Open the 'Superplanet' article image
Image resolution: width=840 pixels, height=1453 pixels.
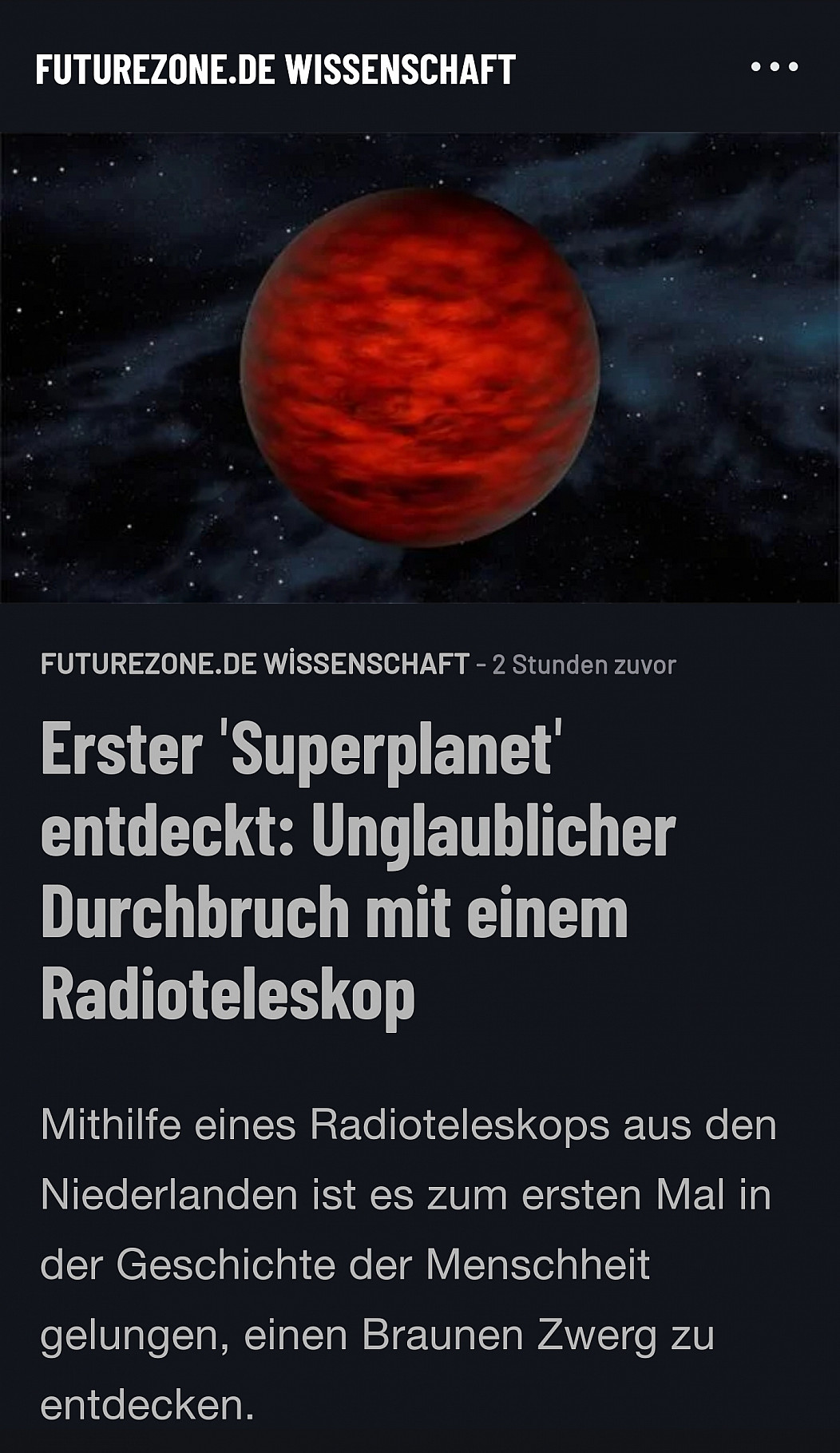(420, 367)
